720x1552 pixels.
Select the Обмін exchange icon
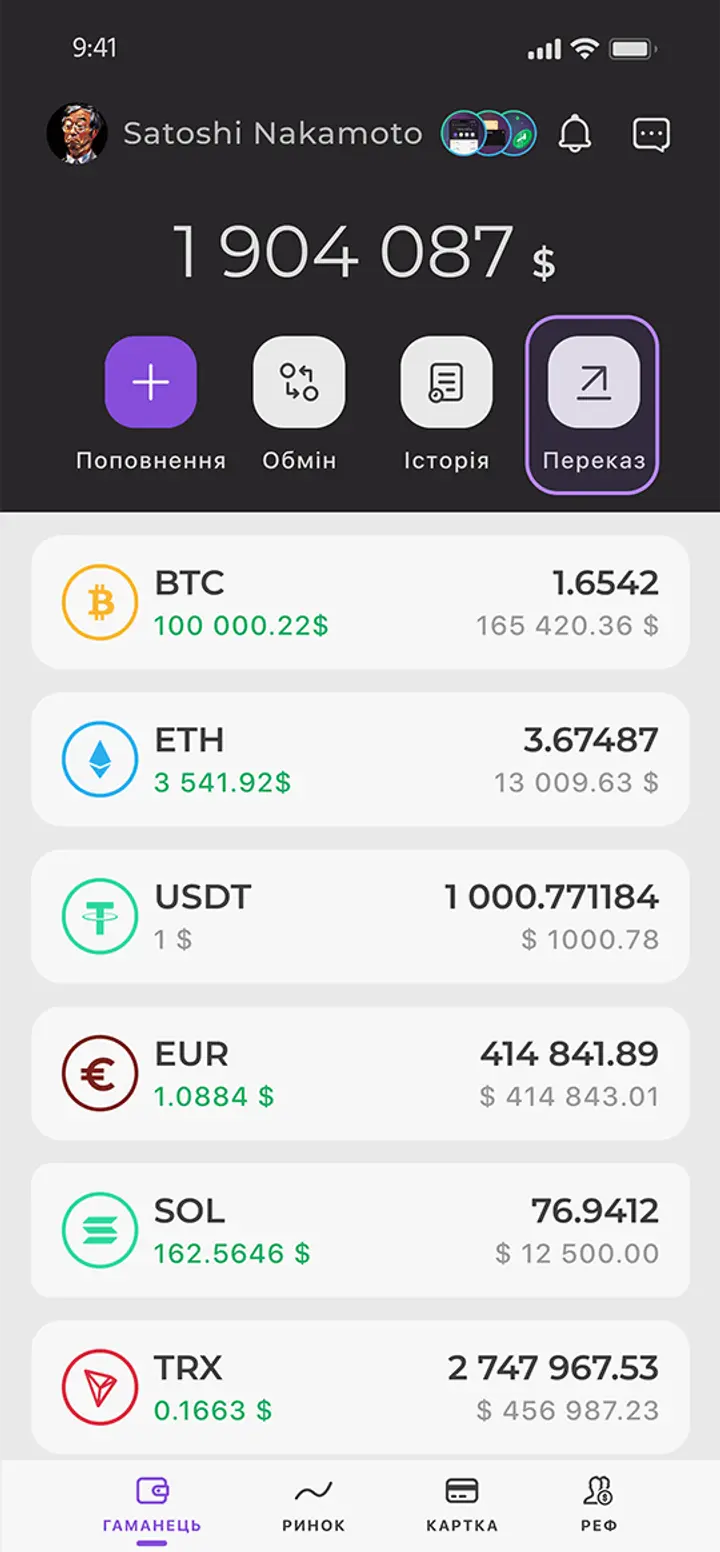(x=298, y=381)
